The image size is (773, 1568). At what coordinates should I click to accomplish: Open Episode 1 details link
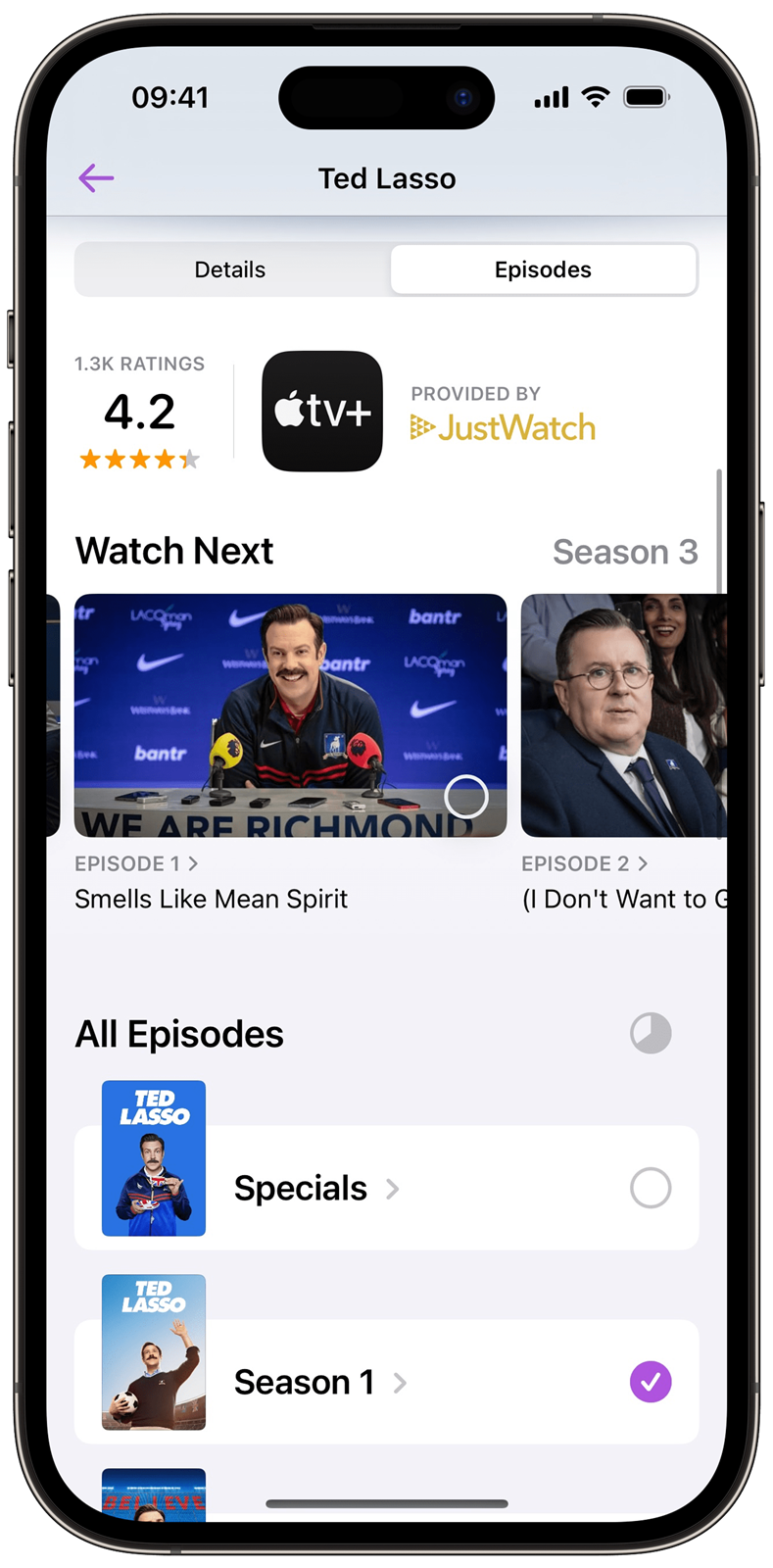click(136, 863)
